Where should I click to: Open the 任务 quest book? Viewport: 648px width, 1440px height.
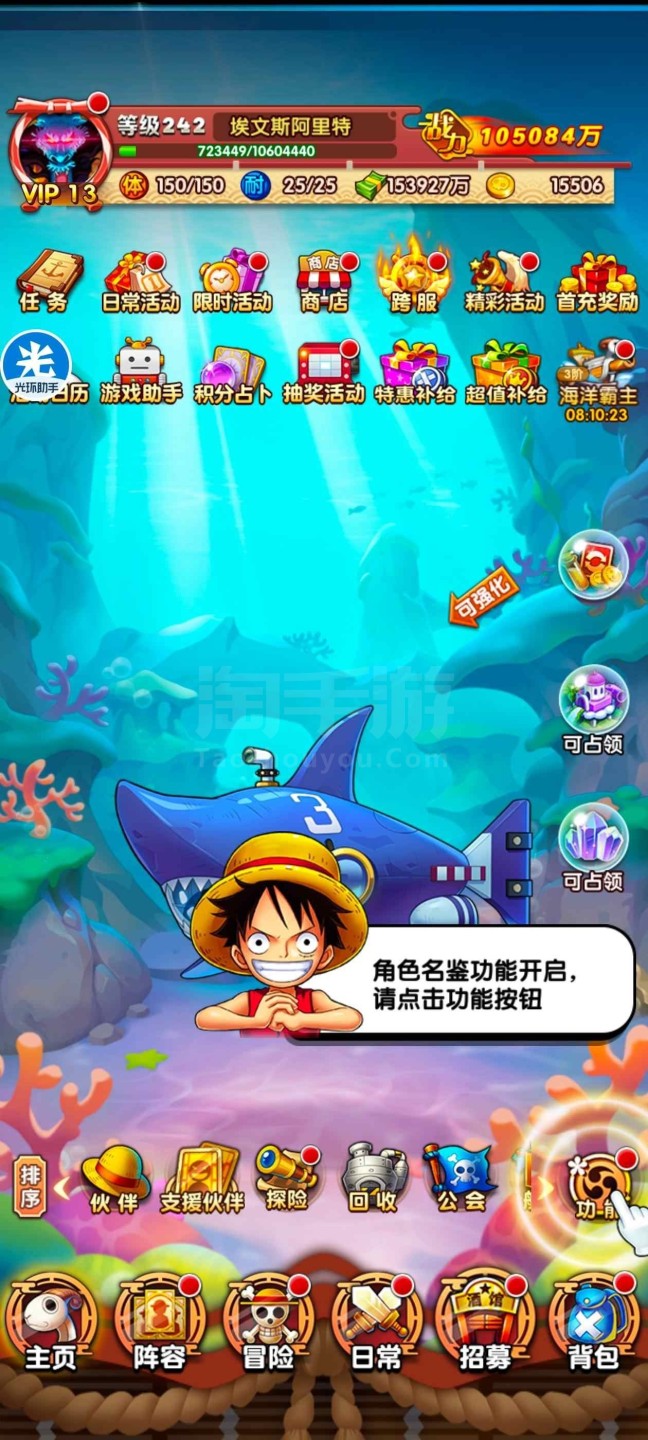click(x=47, y=281)
